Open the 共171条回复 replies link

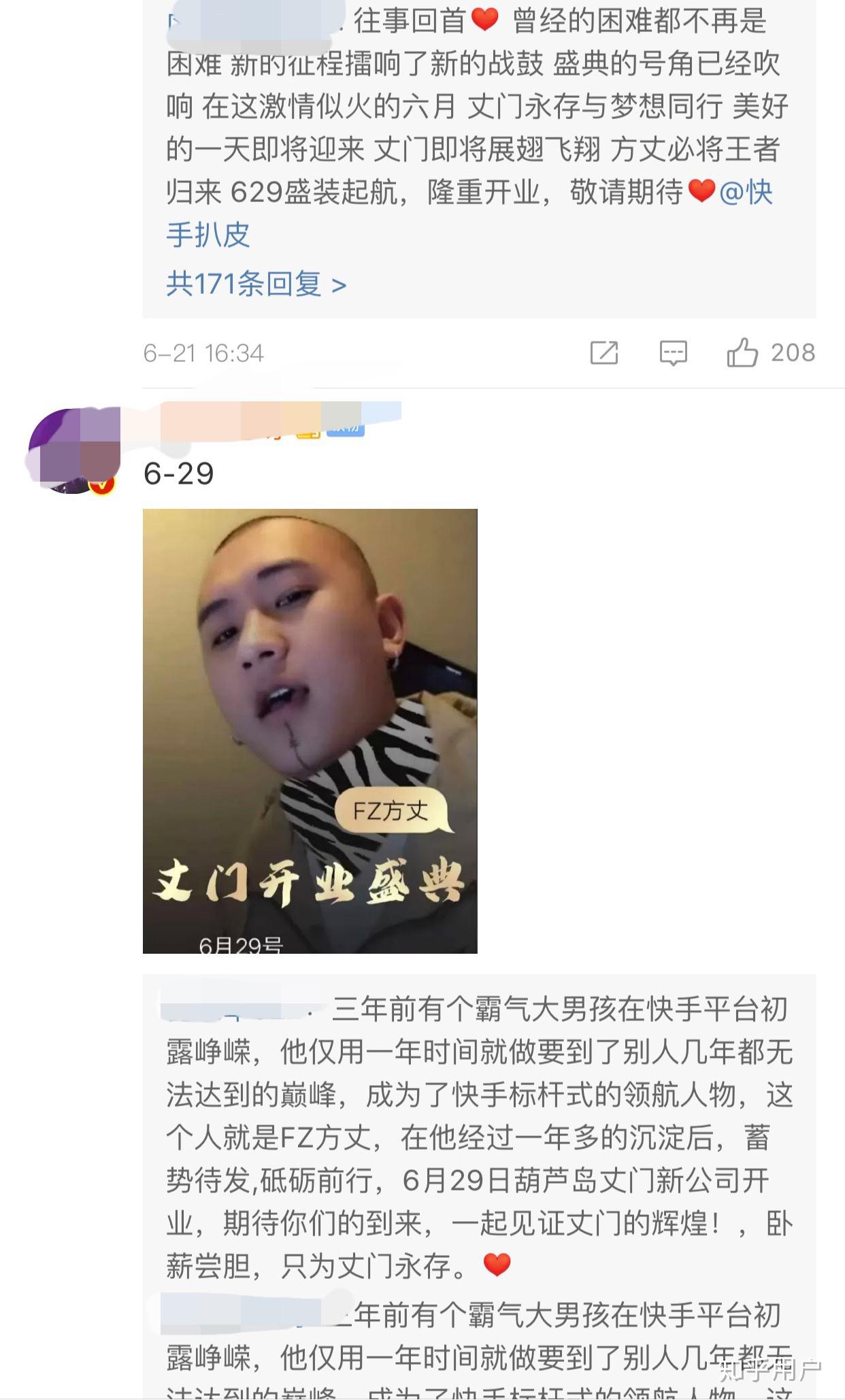pyautogui.click(x=256, y=284)
